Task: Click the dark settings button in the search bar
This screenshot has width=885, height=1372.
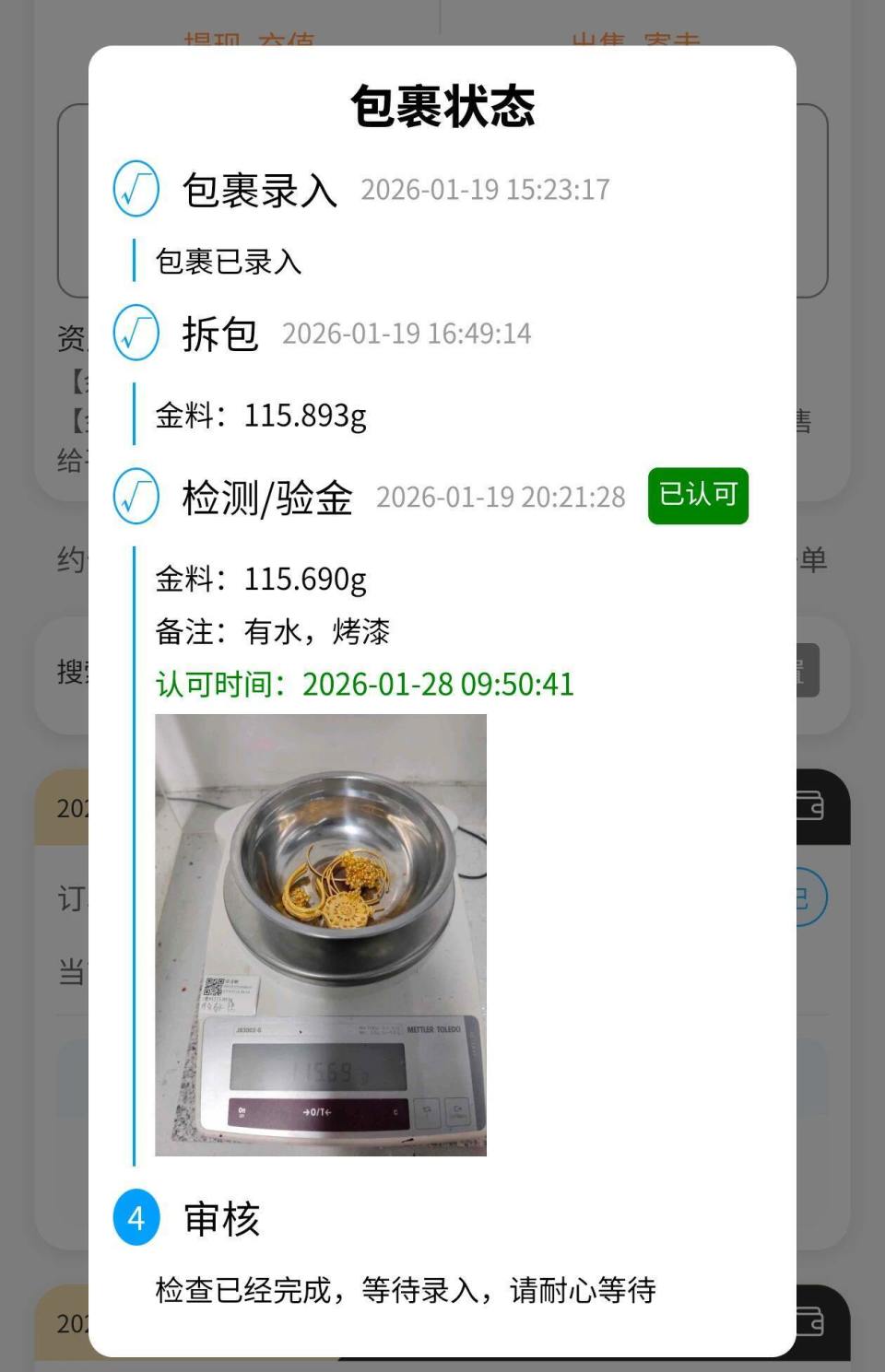Action: pyautogui.click(x=805, y=672)
